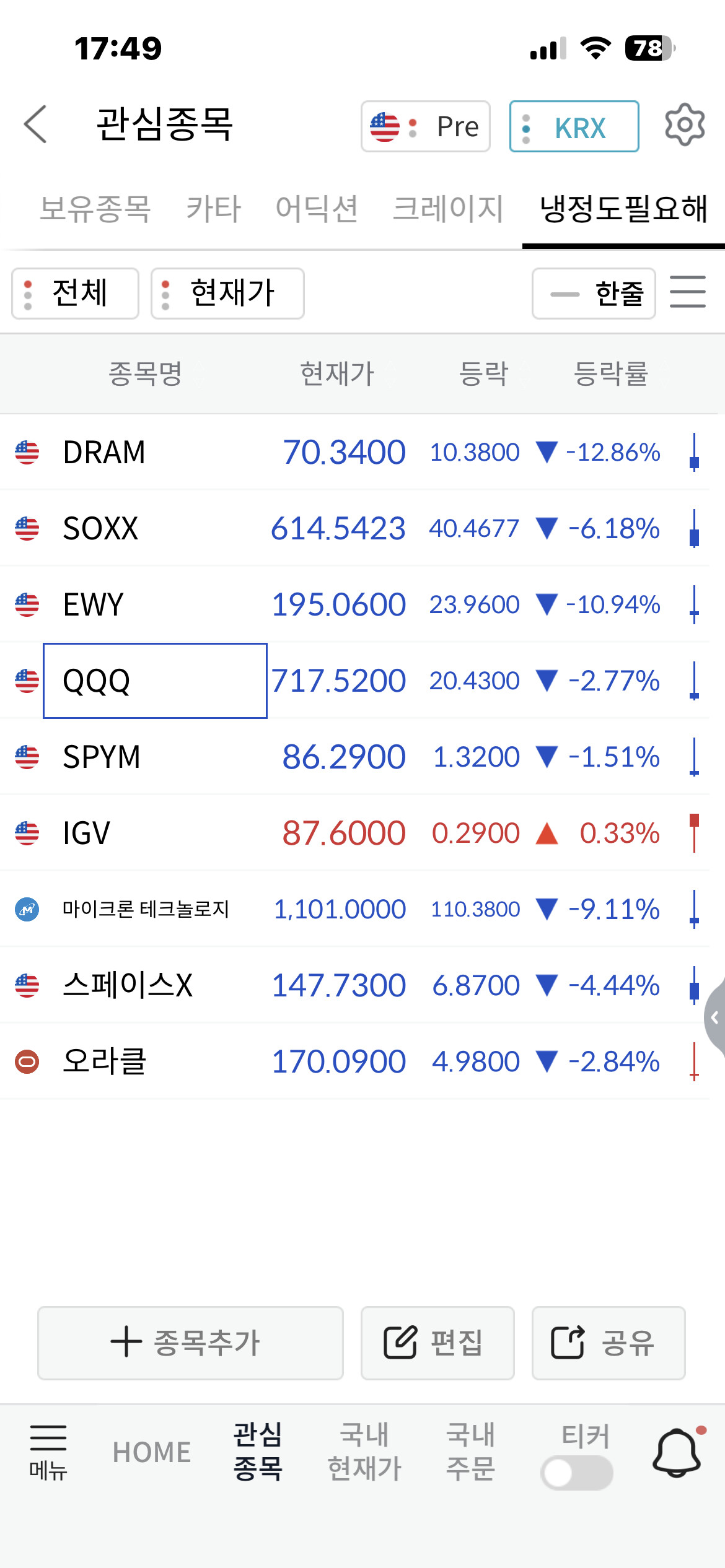This screenshot has width=725, height=1568.
Task: Tap the 한줄 row layout button
Action: 594,294
